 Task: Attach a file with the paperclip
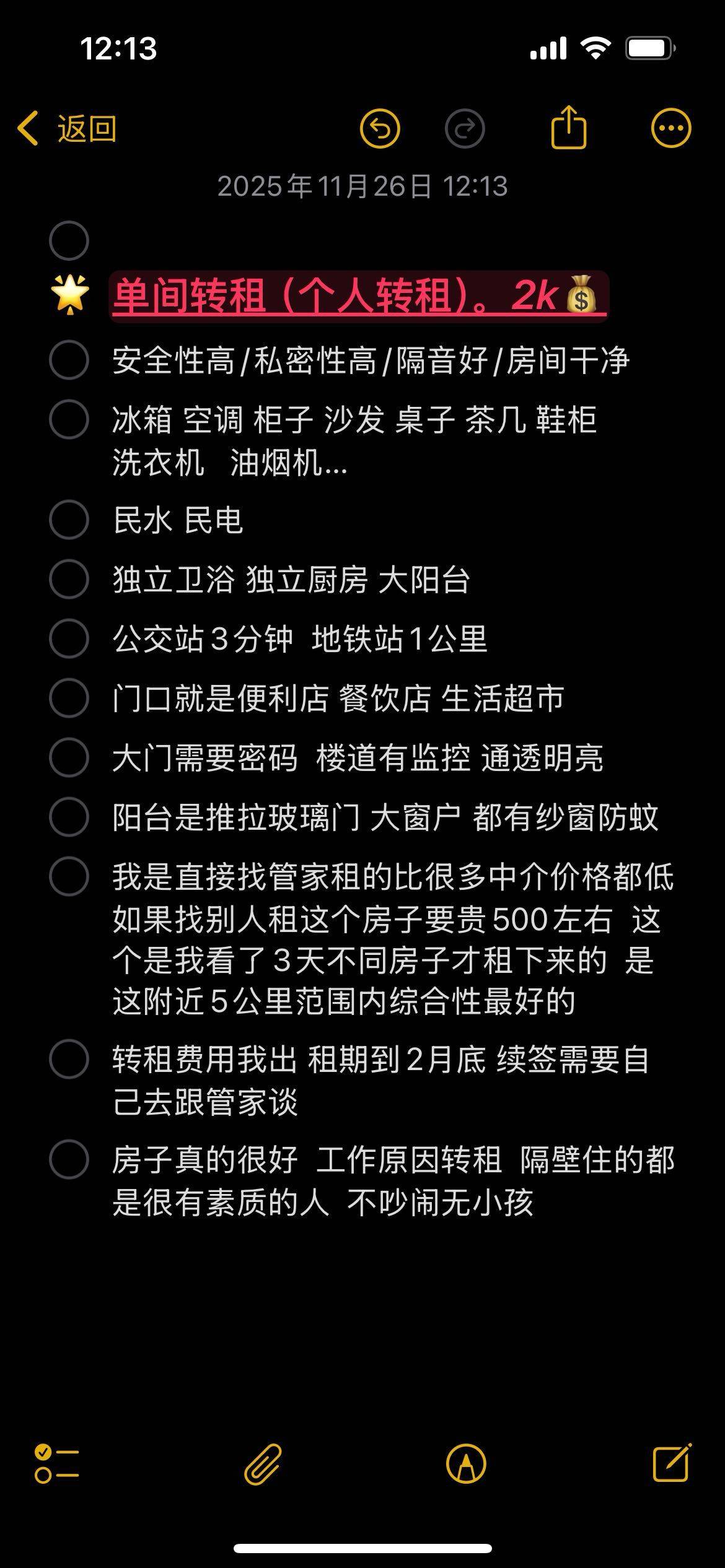point(263,1464)
